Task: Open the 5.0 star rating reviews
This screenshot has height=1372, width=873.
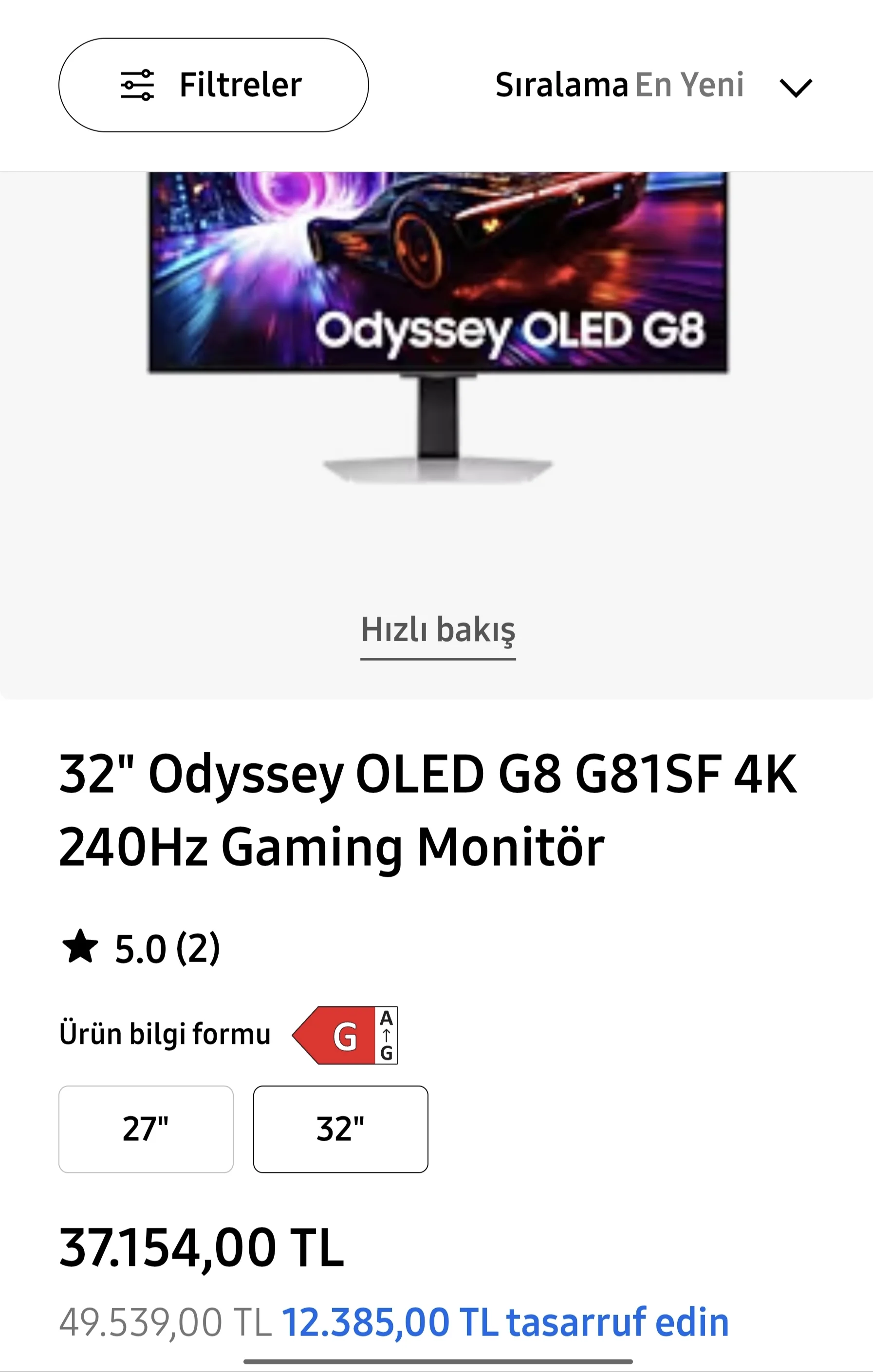Action: pyautogui.click(x=141, y=948)
